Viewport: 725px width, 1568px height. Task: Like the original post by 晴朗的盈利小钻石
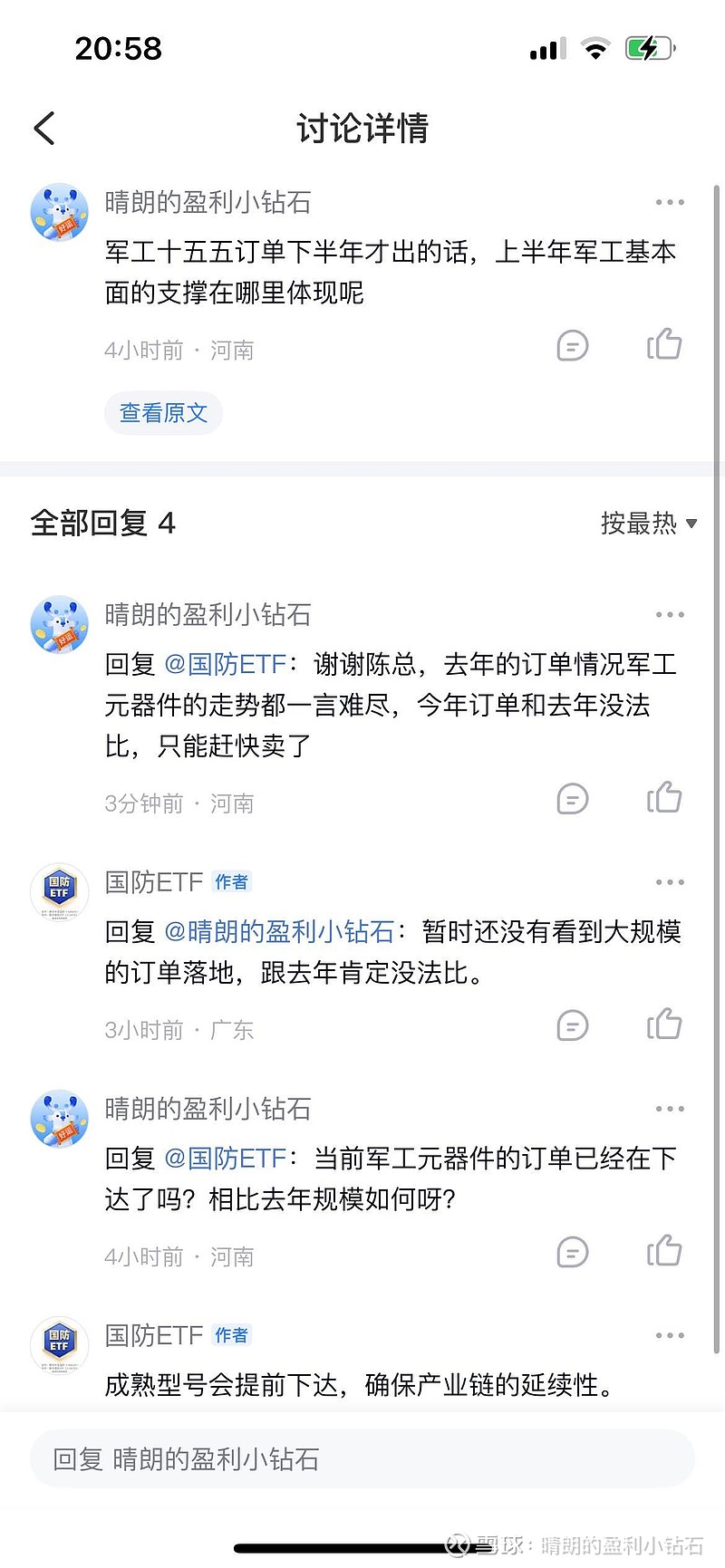pyautogui.click(x=664, y=345)
